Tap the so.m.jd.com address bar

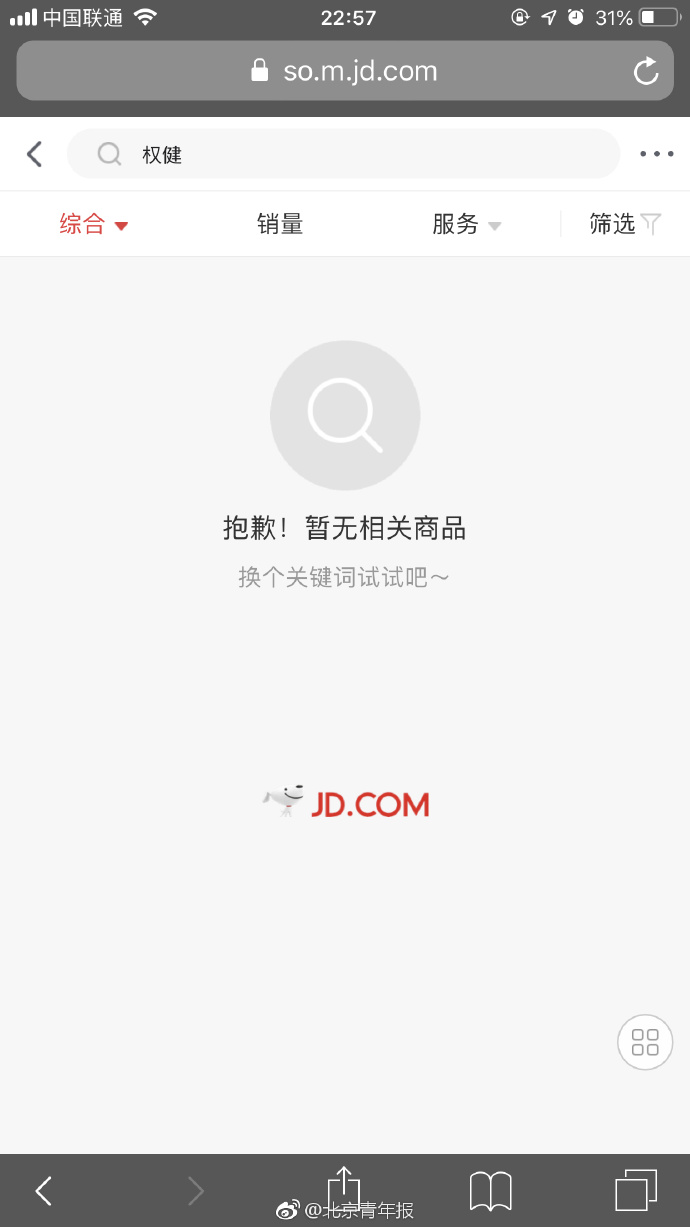345,71
